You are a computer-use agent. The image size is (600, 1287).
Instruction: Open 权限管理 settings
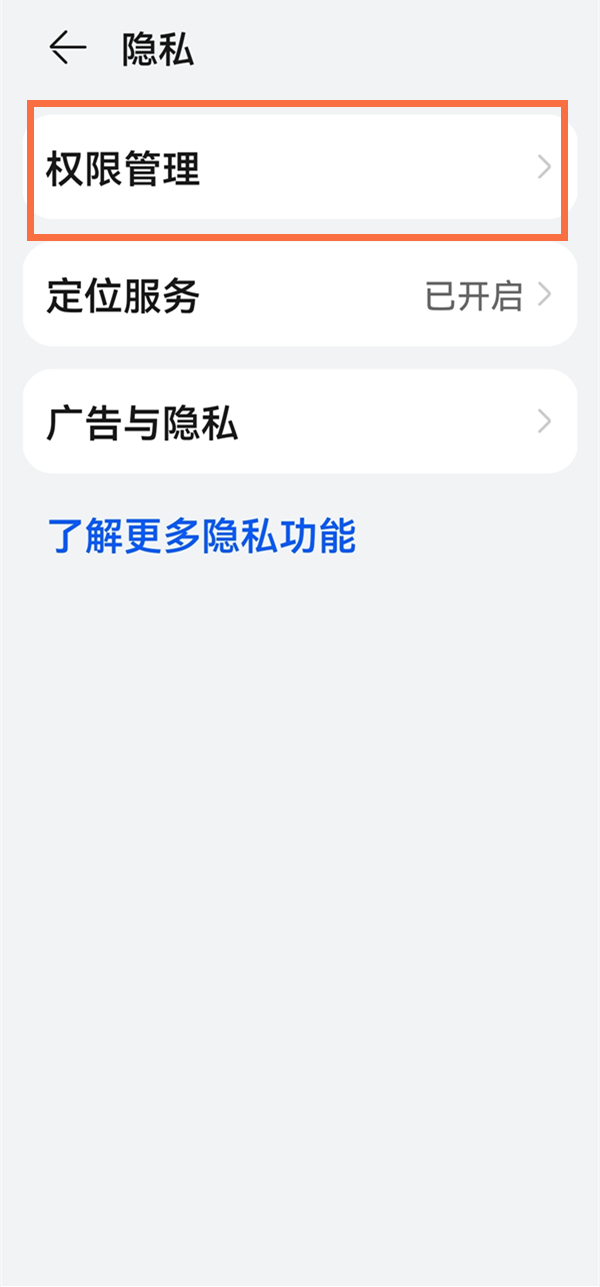(x=298, y=169)
